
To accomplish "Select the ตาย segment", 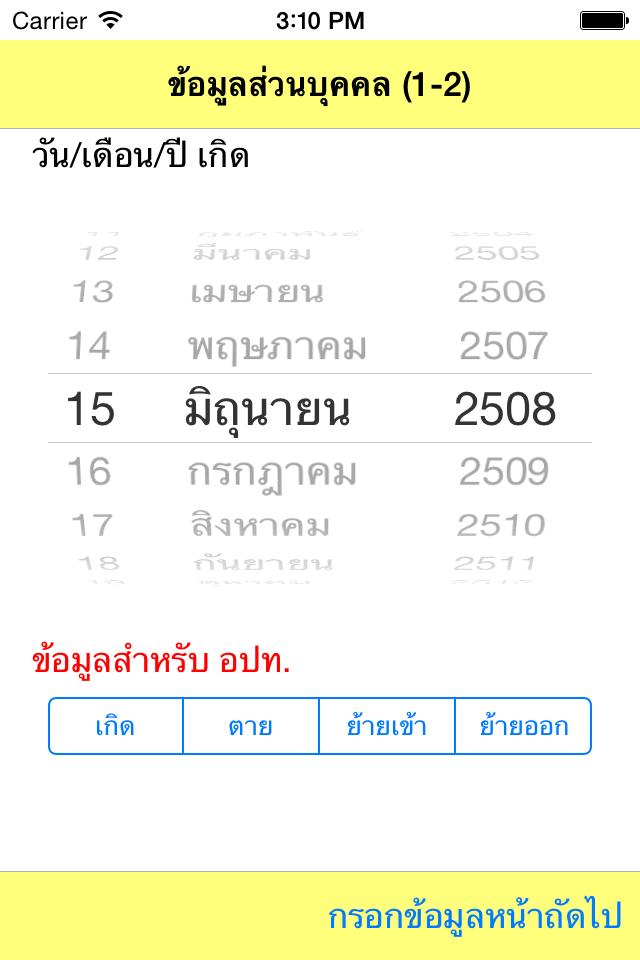I will coord(251,726).
